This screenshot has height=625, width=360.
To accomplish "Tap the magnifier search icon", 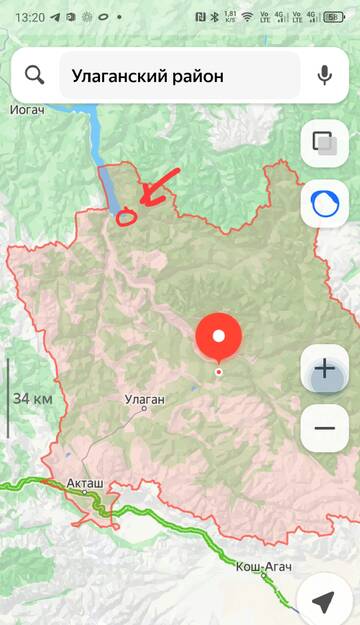I will tap(35, 75).
